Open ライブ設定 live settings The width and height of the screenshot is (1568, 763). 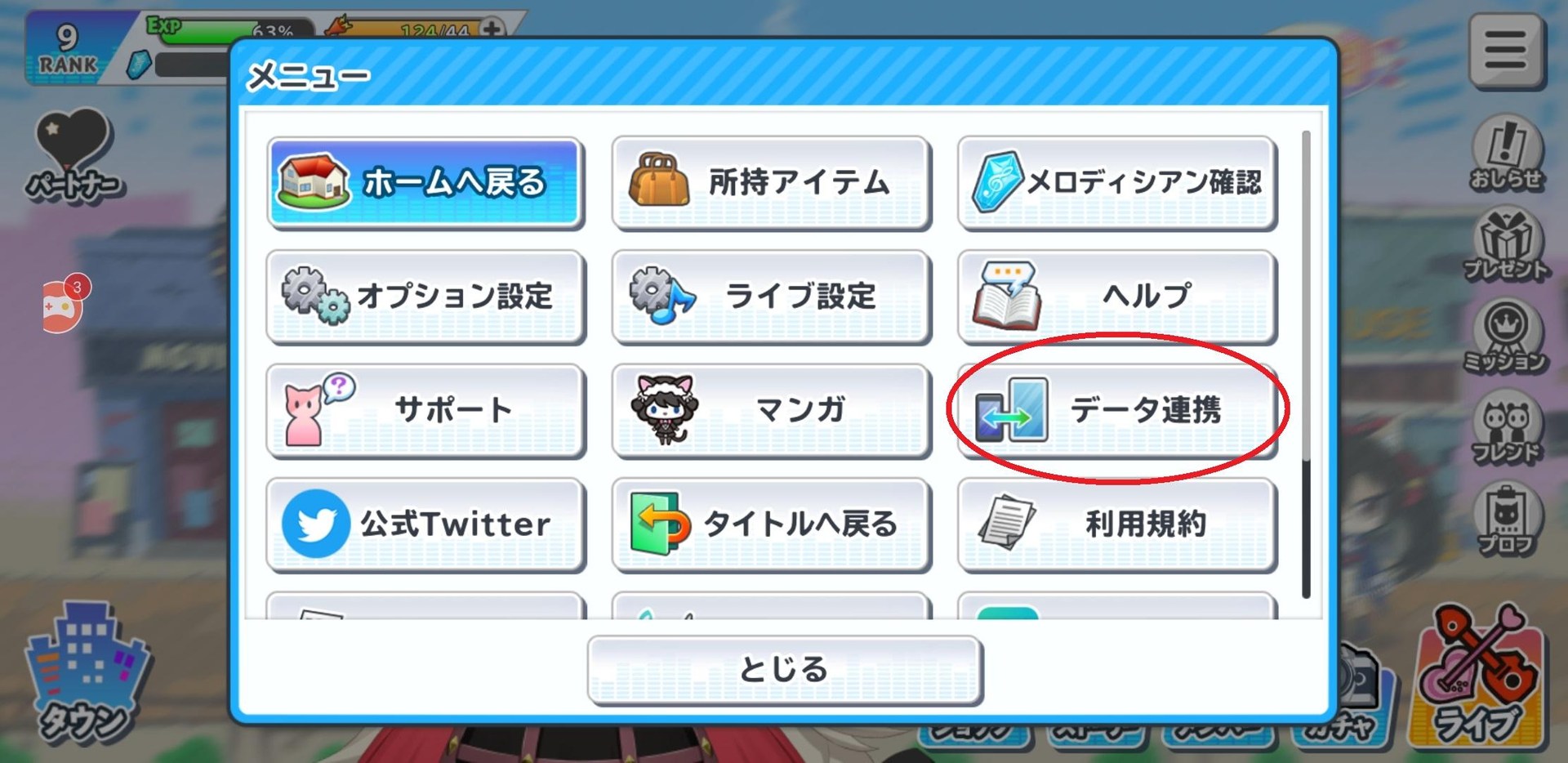point(771,296)
